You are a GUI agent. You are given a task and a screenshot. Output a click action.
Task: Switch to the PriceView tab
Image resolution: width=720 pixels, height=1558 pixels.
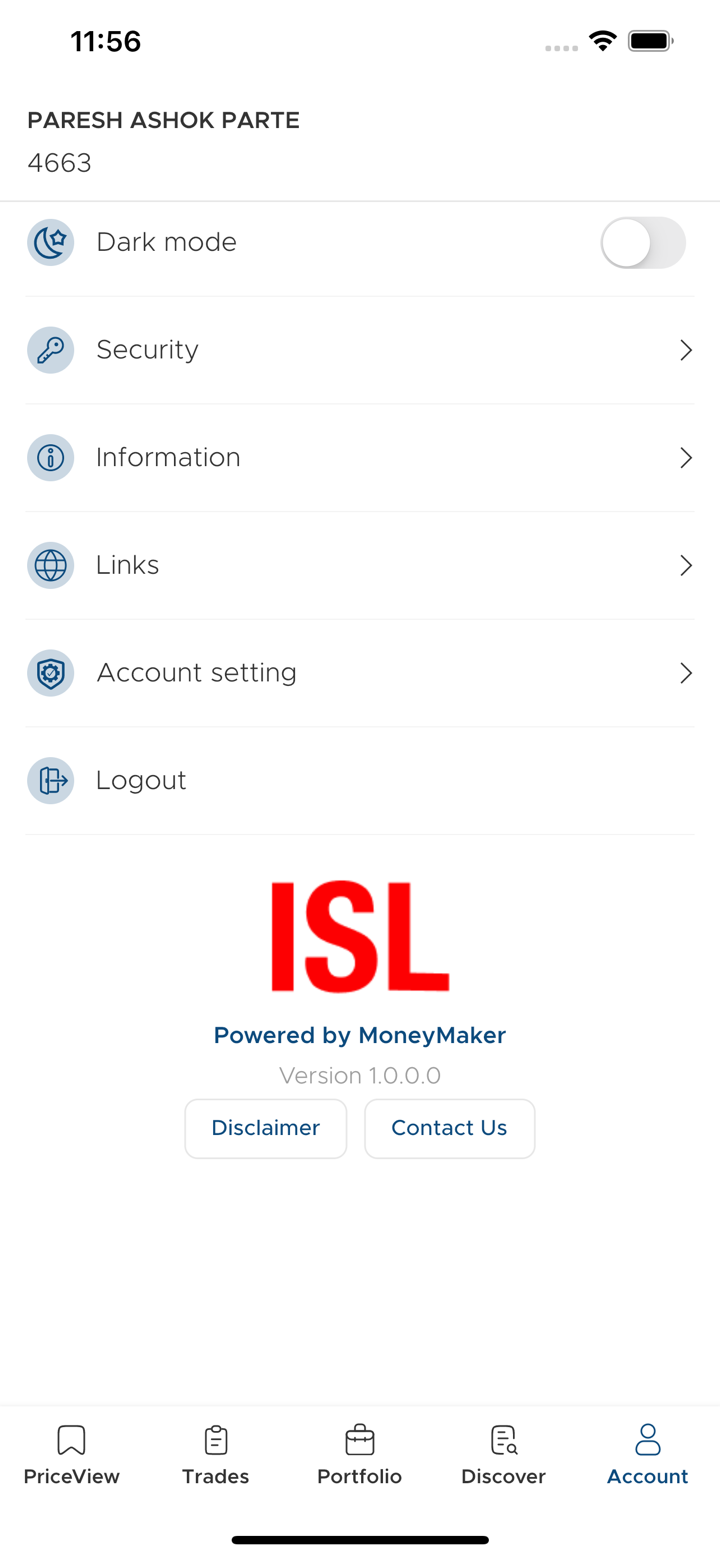pos(71,1455)
